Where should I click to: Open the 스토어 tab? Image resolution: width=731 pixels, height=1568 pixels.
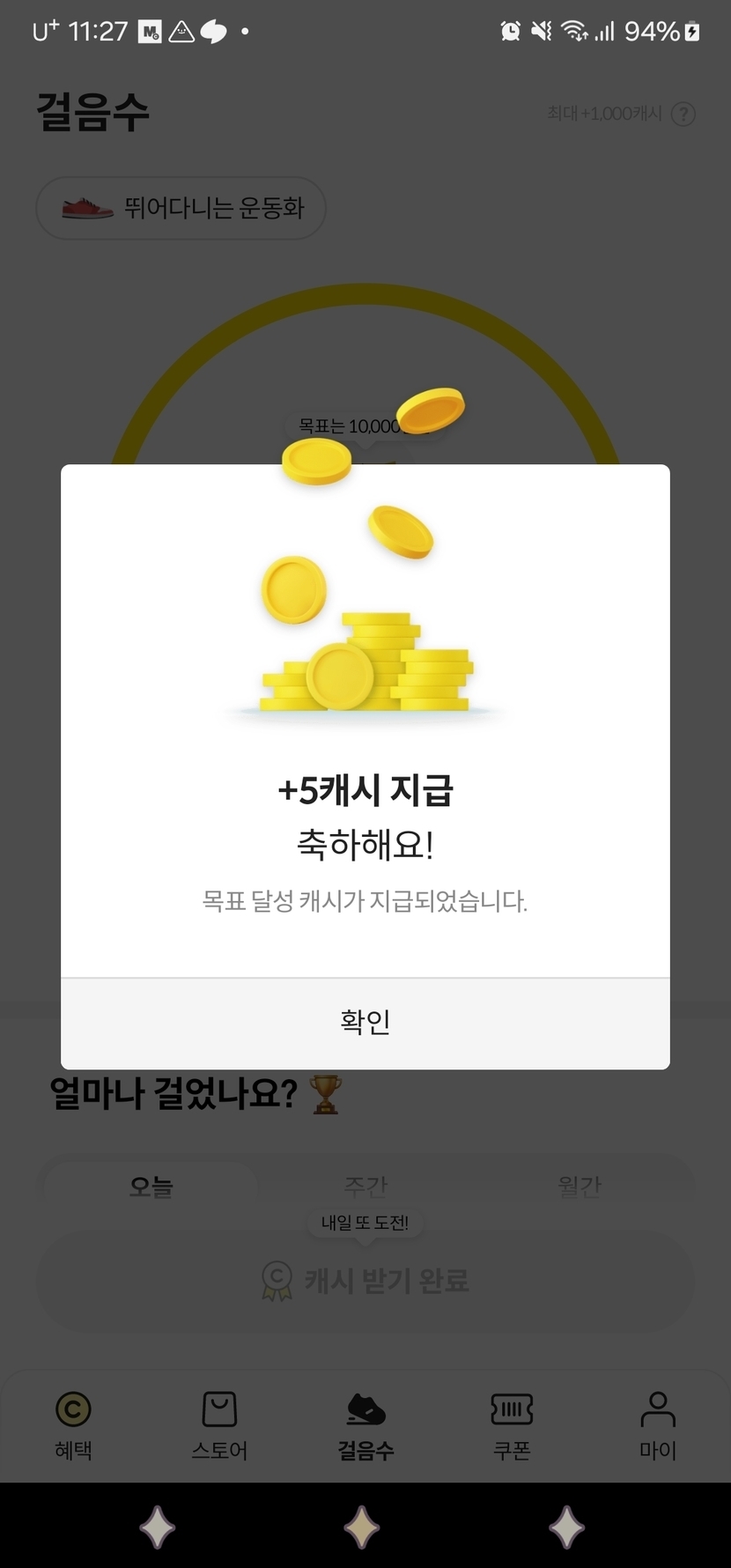click(219, 1426)
